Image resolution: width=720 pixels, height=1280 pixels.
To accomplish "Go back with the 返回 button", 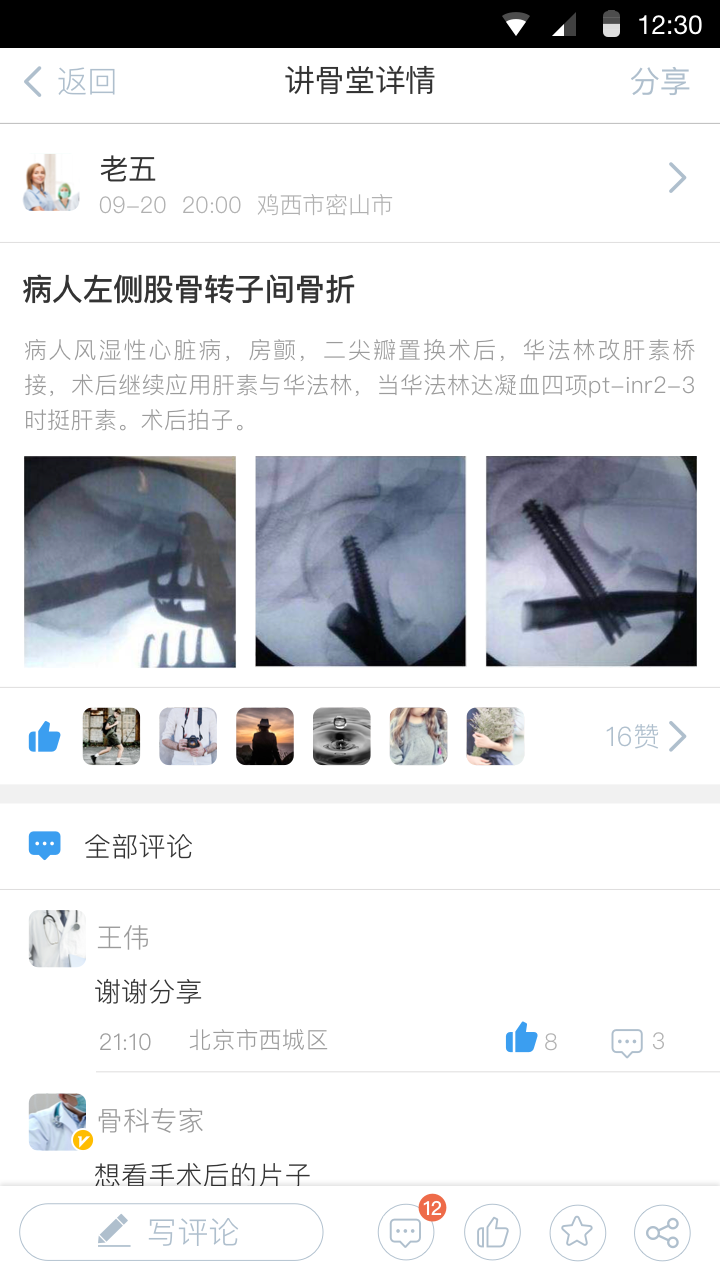I will pos(70,82).
